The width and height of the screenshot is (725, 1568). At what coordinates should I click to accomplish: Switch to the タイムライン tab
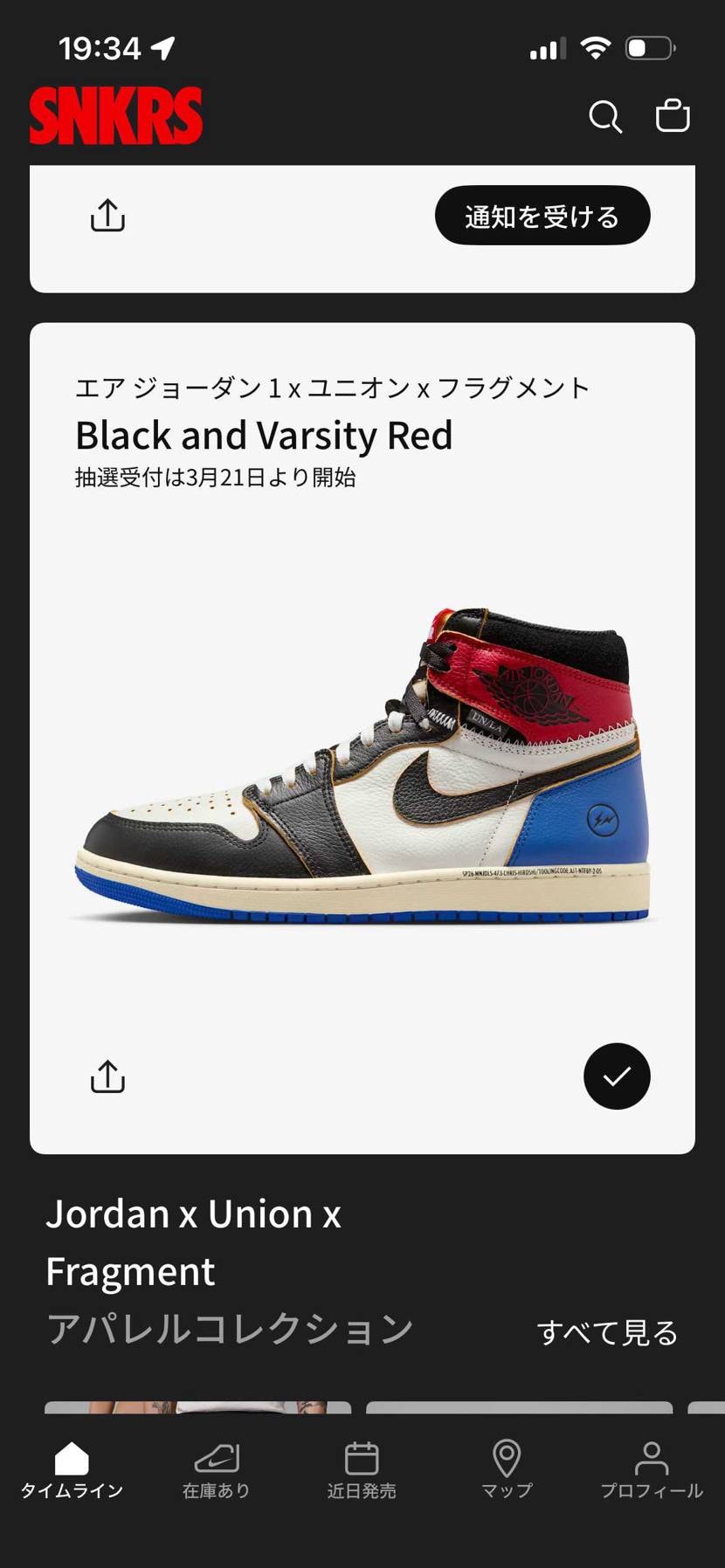72,1470
